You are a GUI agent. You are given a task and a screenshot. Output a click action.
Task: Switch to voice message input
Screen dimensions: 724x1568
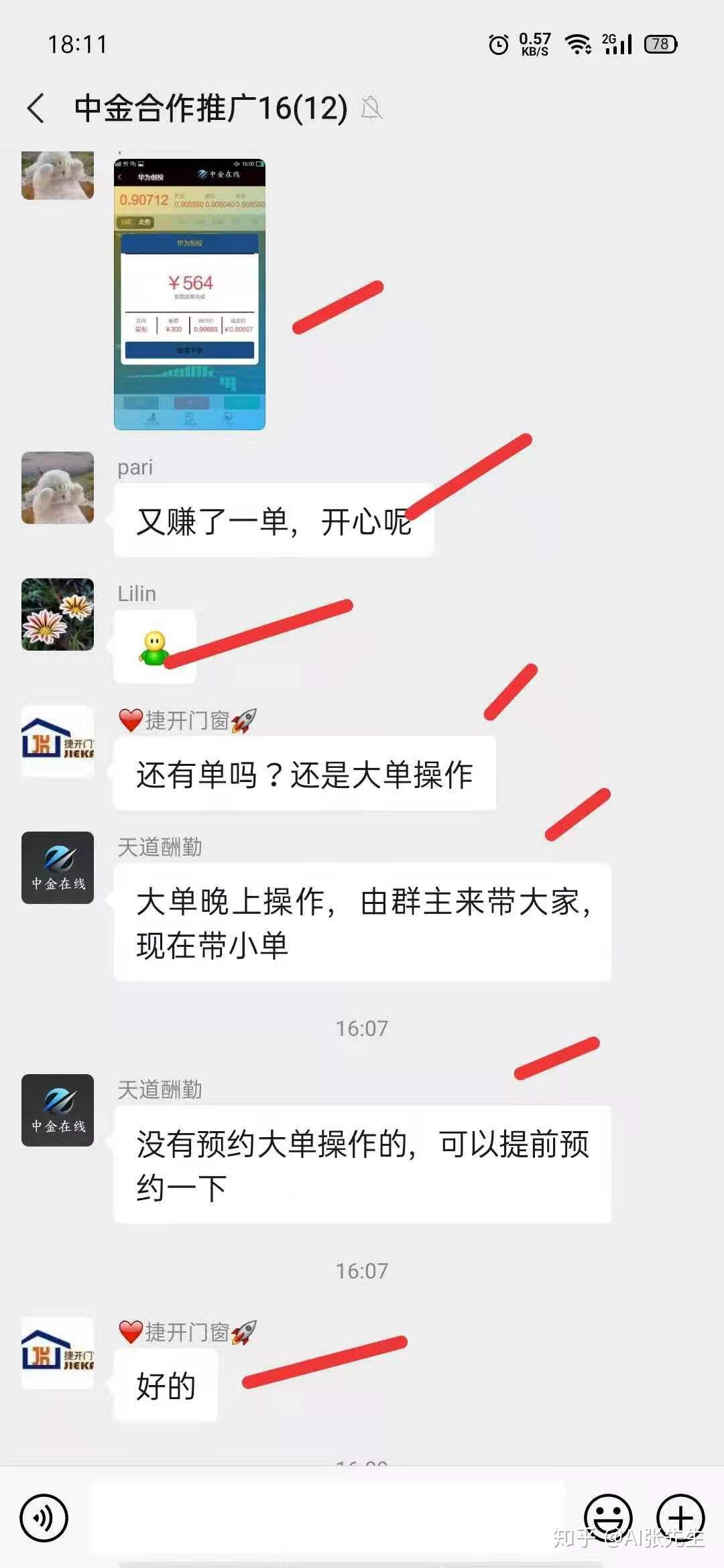pyautogui.click(x=44, y=1518)
